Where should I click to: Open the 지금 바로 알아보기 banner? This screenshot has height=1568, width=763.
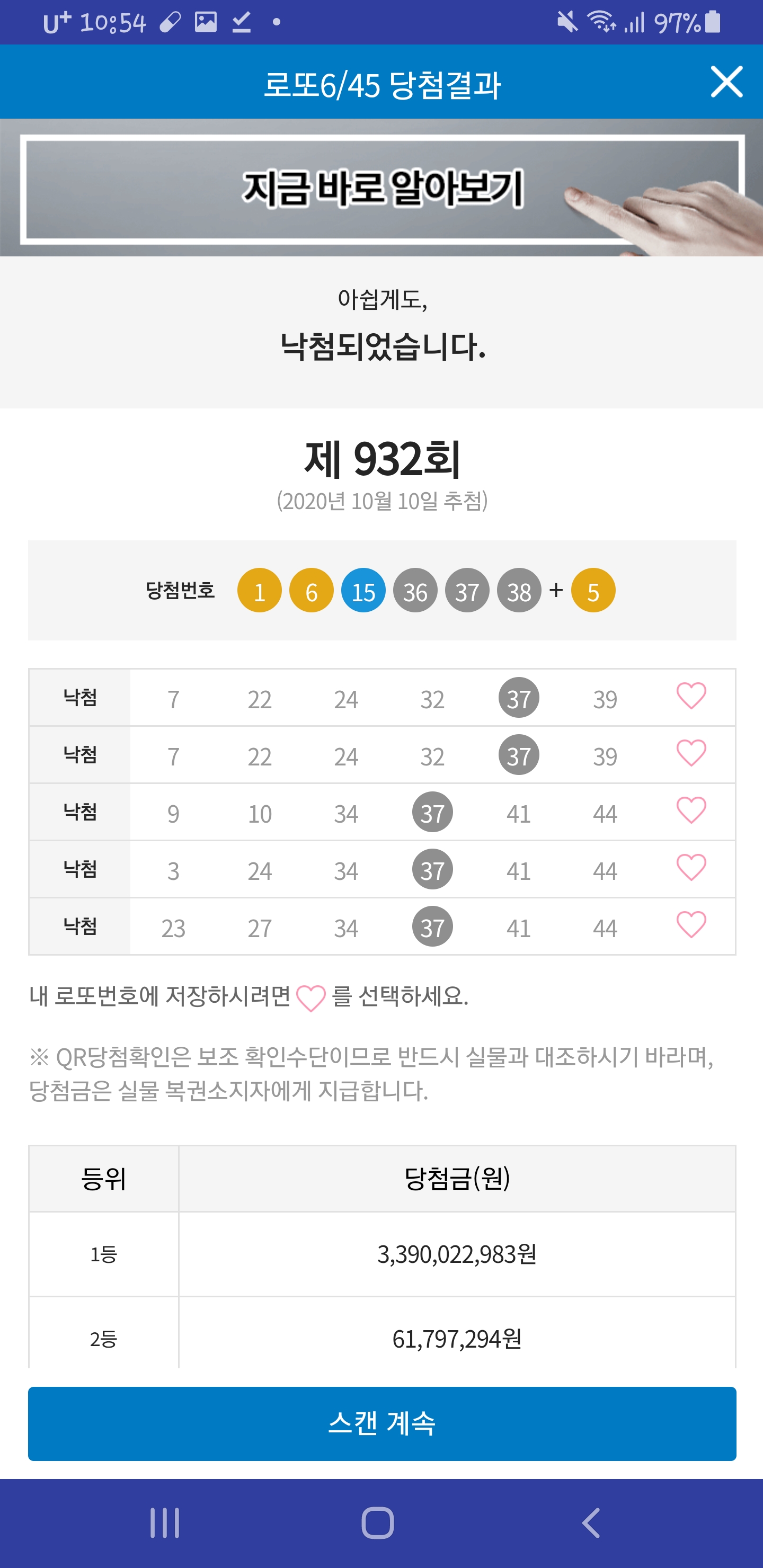click(x=382, y=189)
